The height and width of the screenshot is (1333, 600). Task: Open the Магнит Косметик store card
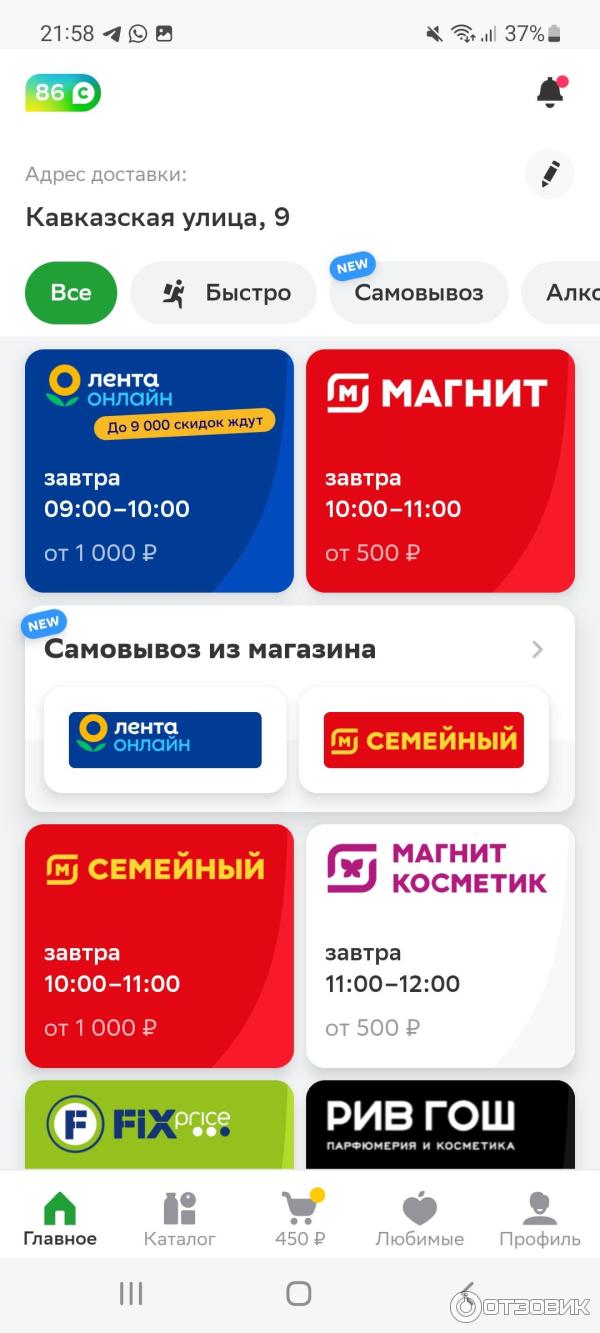440,945
